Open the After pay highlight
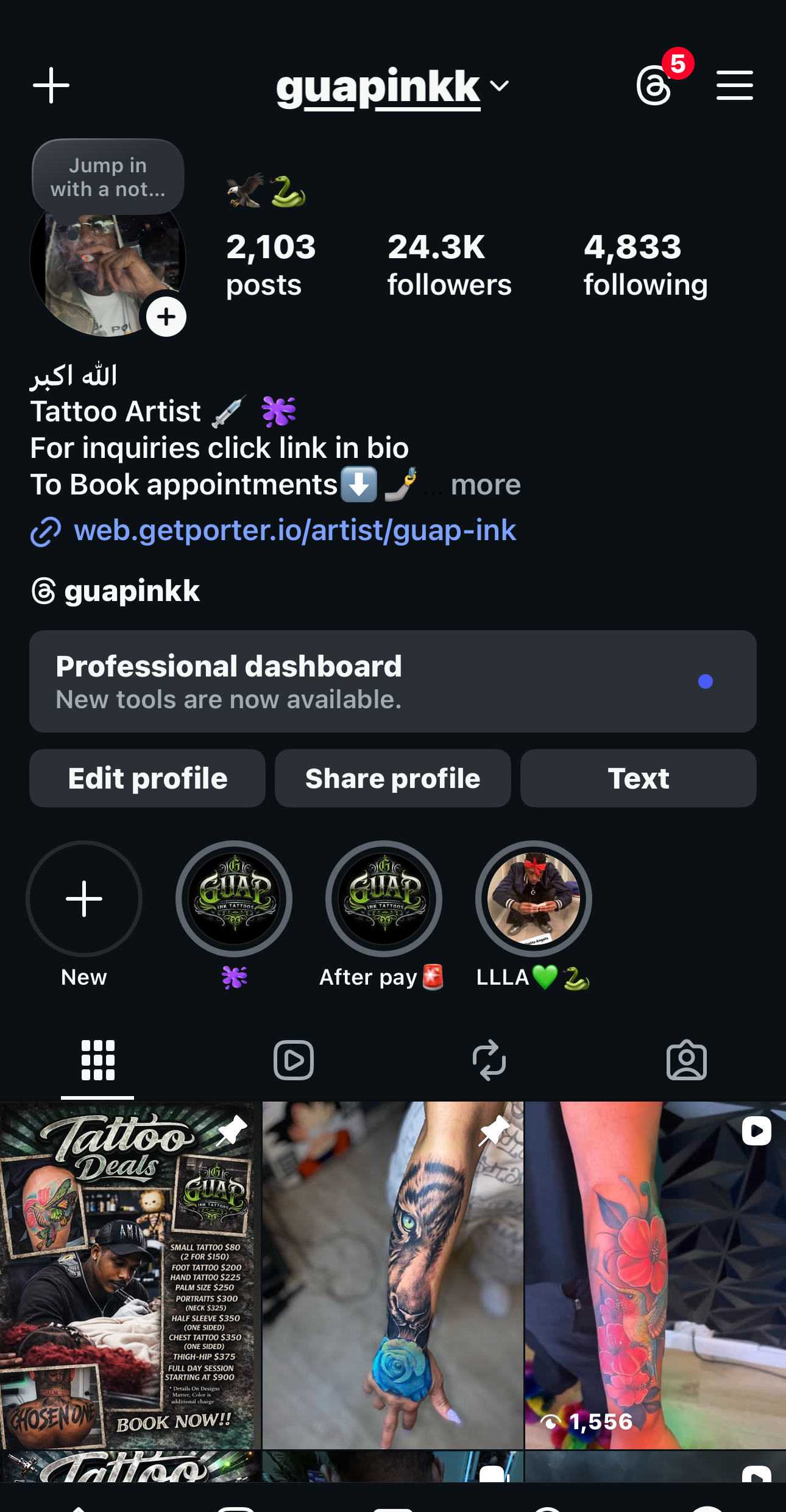This screenshot has height=1512, width=786. click(384, 899)
